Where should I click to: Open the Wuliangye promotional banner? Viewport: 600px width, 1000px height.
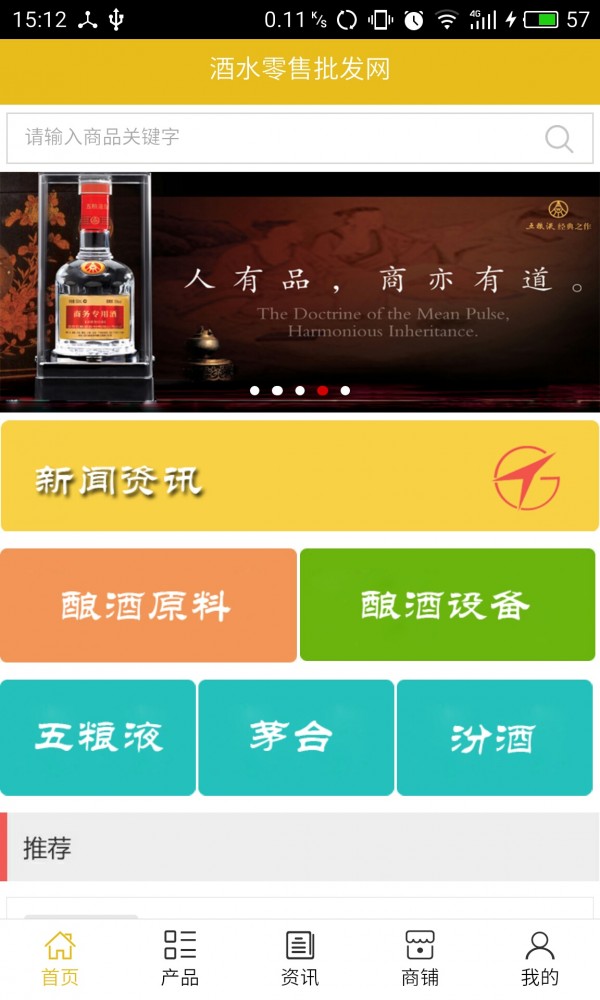[300, 292]
